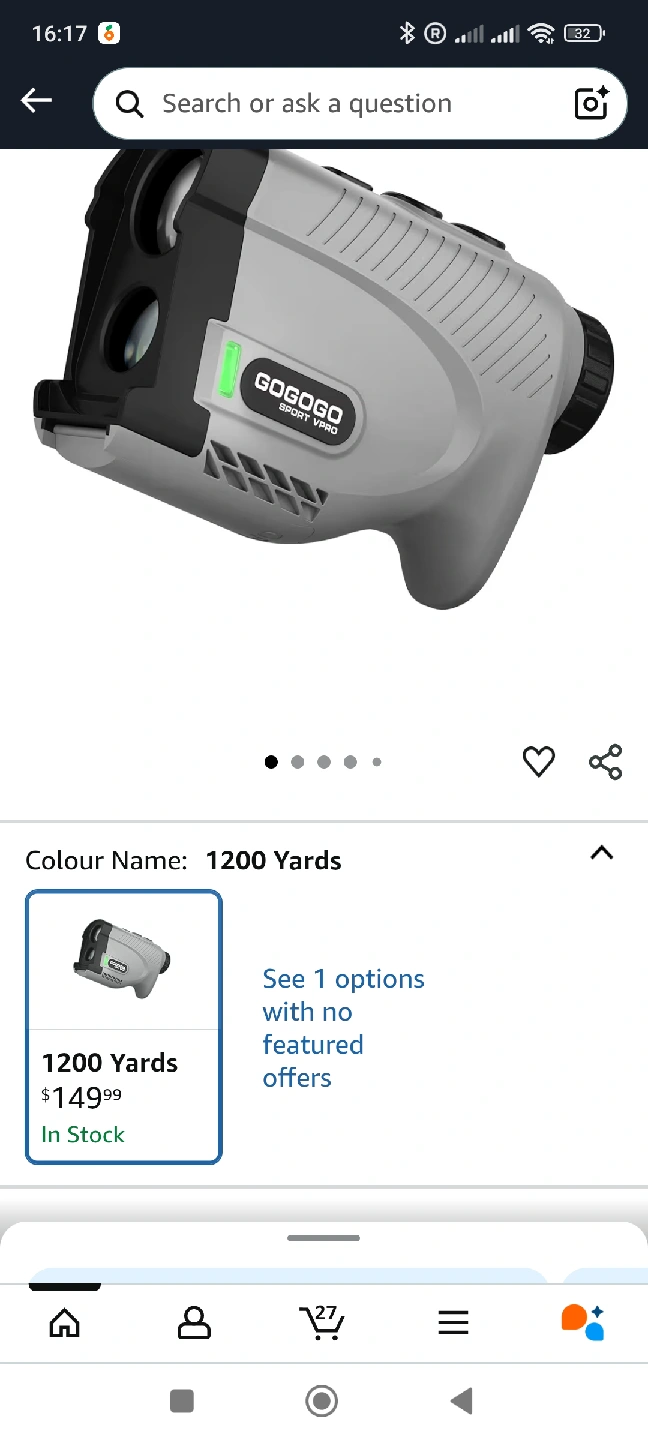Open the account profile tab
This screenshot has width=648, height=1440.
(194, 1323)
